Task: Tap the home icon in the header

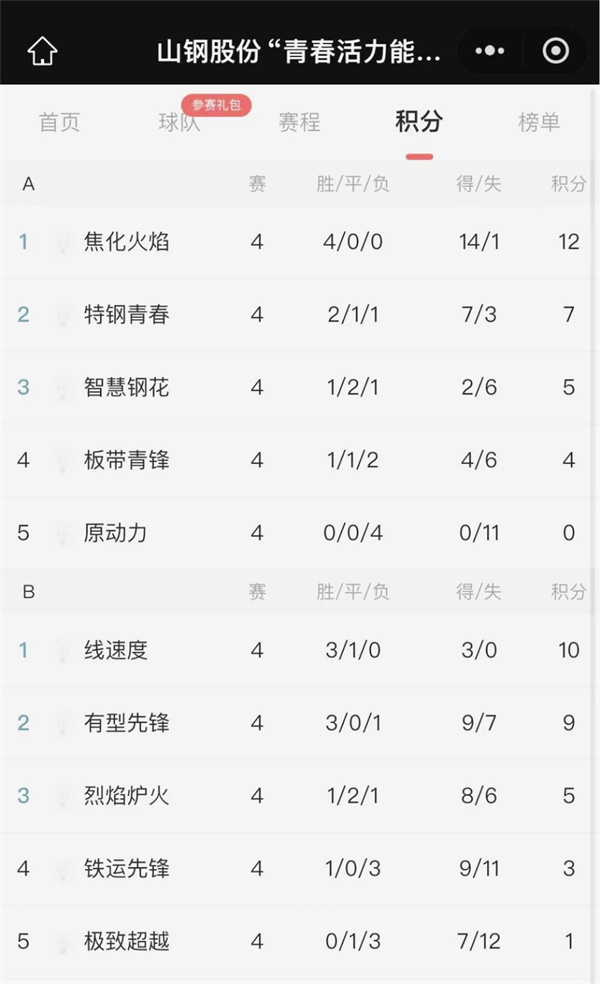Action: [42, 51]
